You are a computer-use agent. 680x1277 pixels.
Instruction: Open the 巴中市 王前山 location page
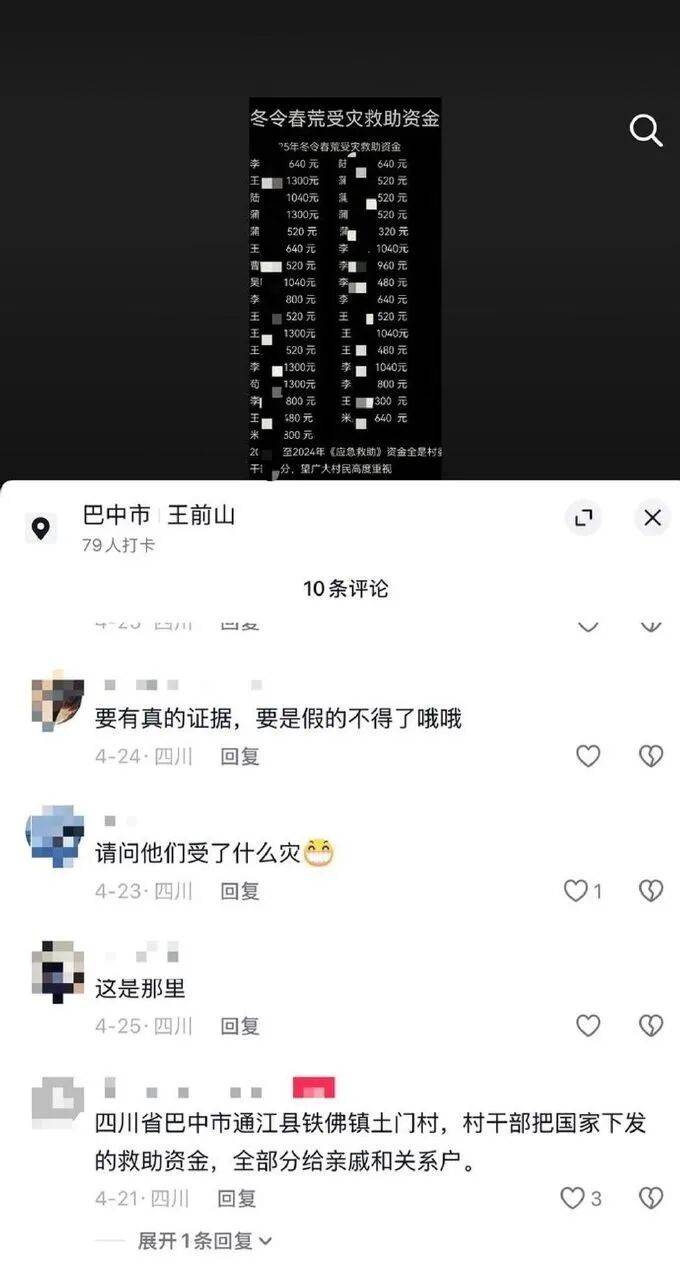pyautogui.click(x=159, y=515)
